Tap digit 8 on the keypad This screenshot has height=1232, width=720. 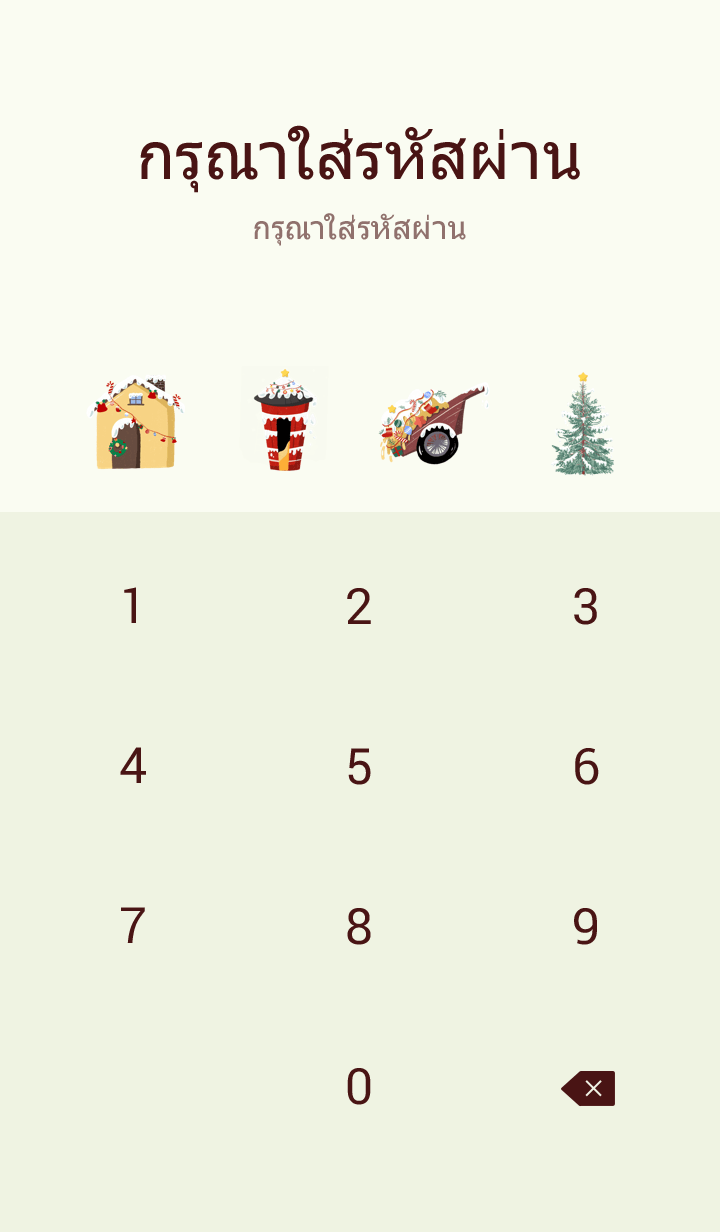point(359,927)
